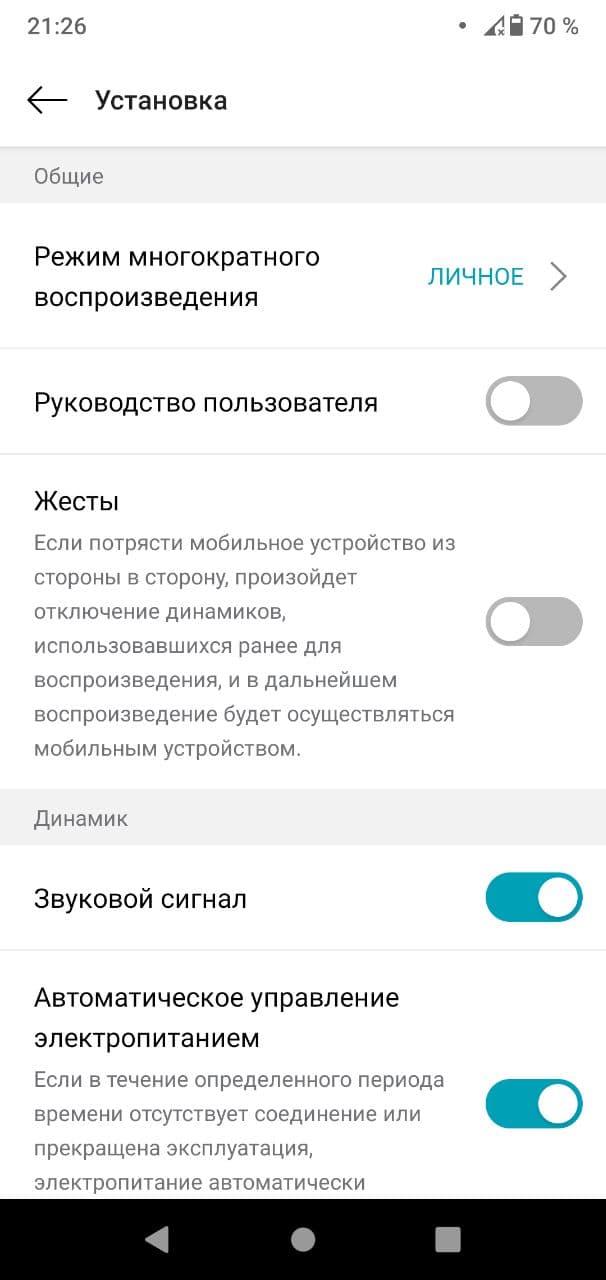Tap the system home button

(x=303, y=1240)
